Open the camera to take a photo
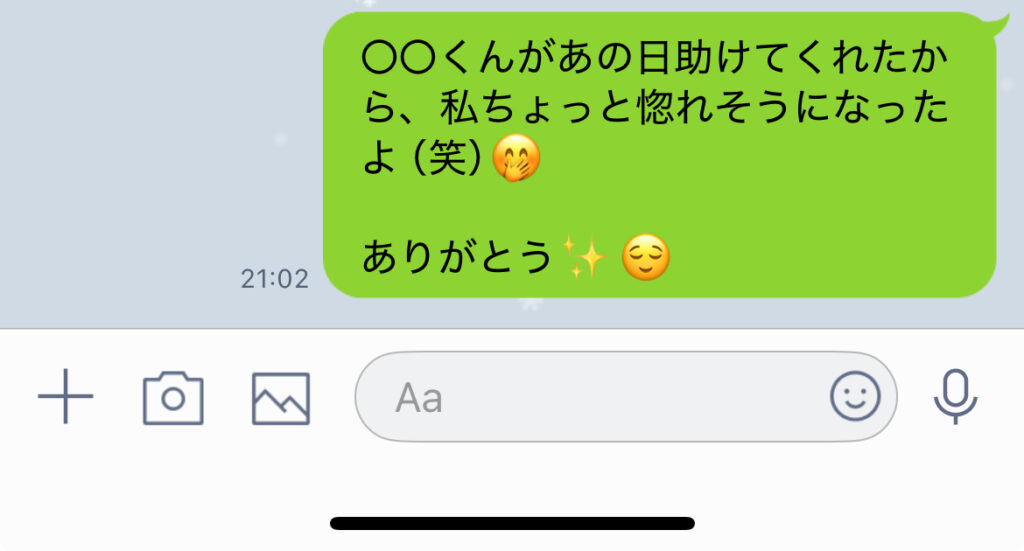 (173, 397)
